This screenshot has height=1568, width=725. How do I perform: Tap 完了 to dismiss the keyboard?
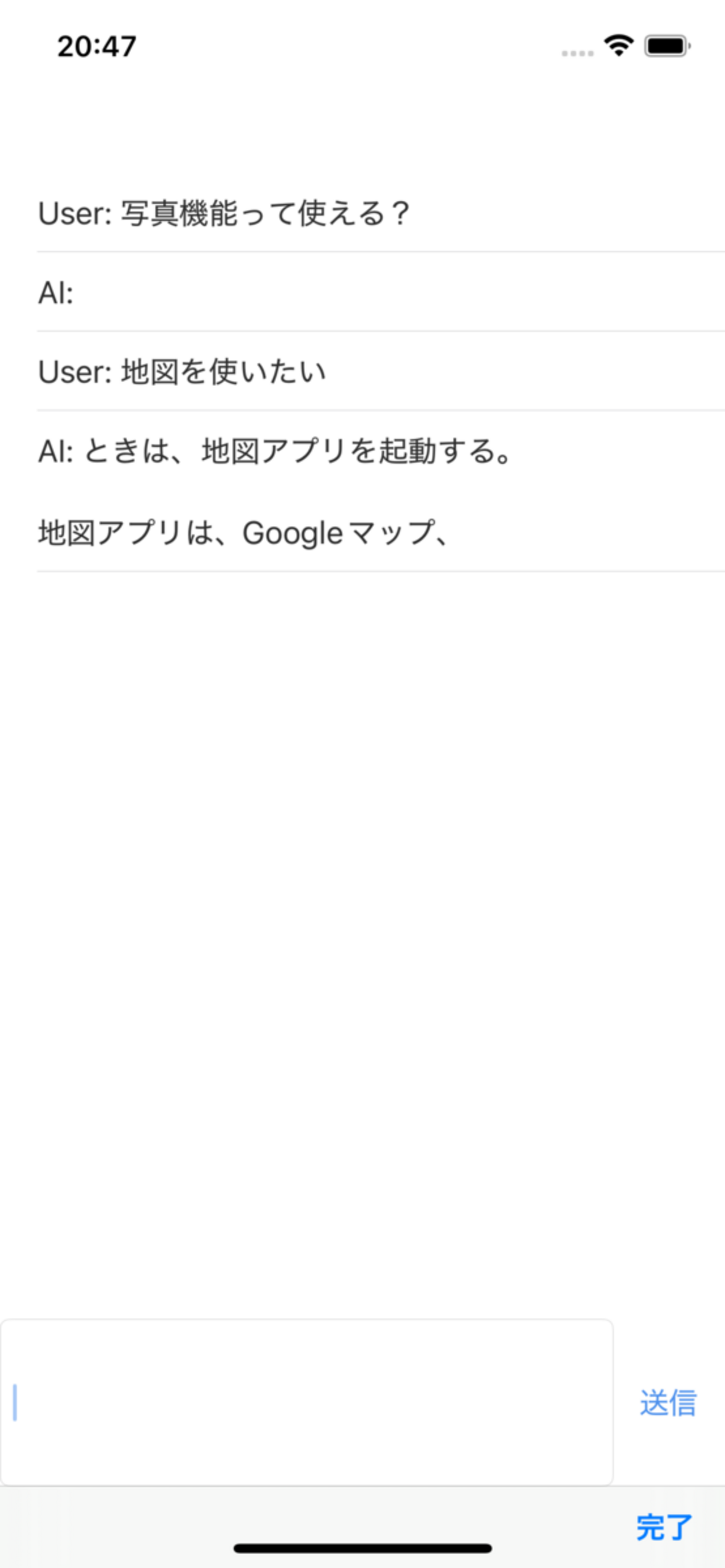tap(664, 1527)
